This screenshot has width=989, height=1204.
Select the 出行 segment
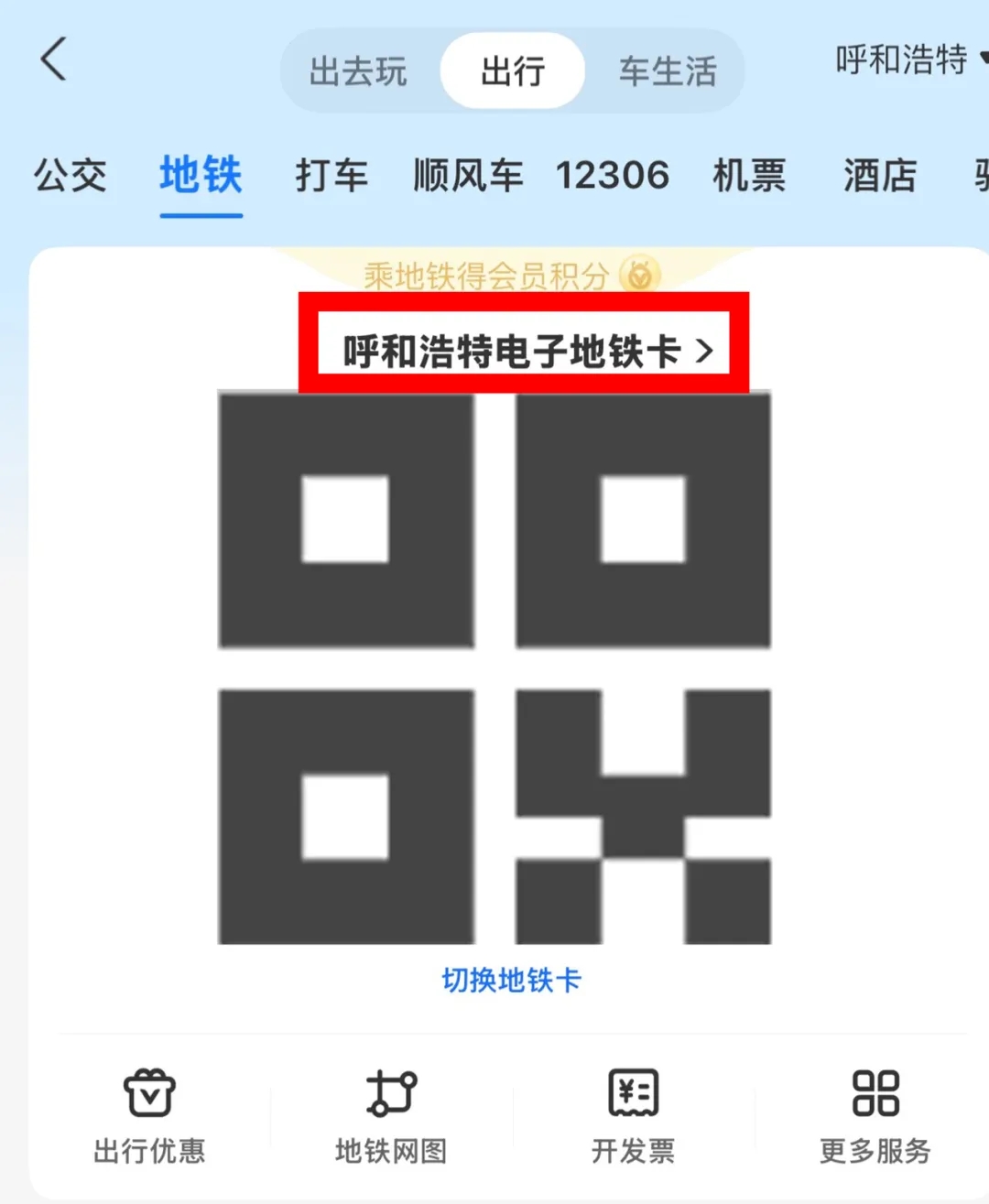click(513, 71)
